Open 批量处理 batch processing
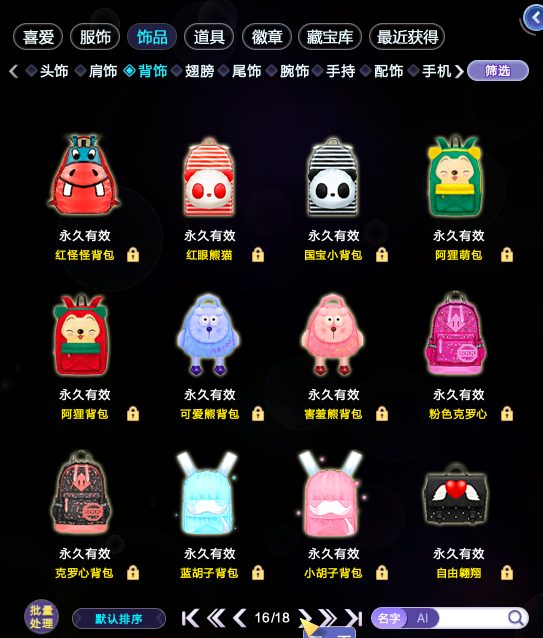Screen dimensions: 543x638 point(41,617)
